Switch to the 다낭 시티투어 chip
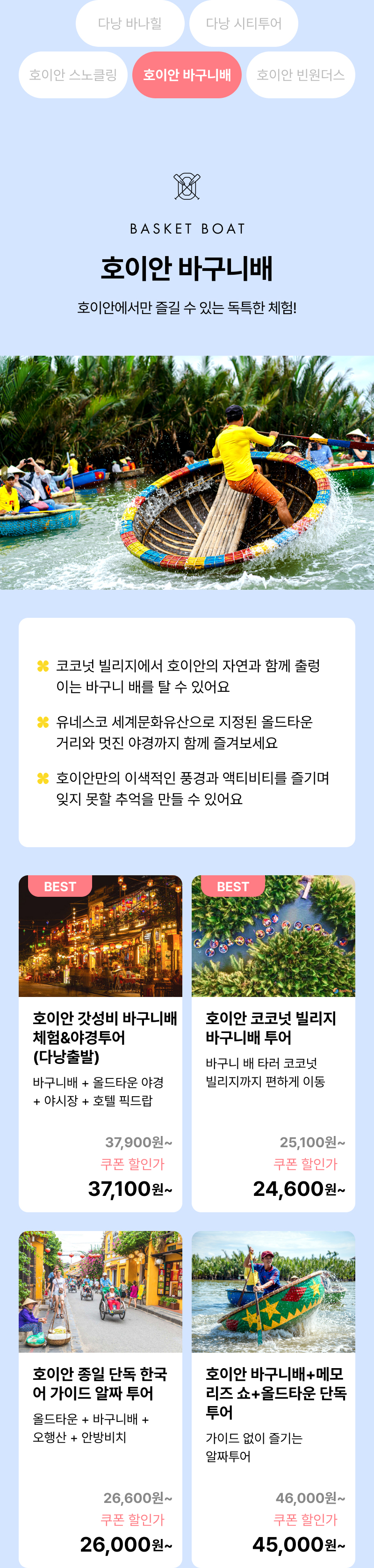The width and height of the screenshot is (374, 1568). pyautogui.click(x=243, y=24)
